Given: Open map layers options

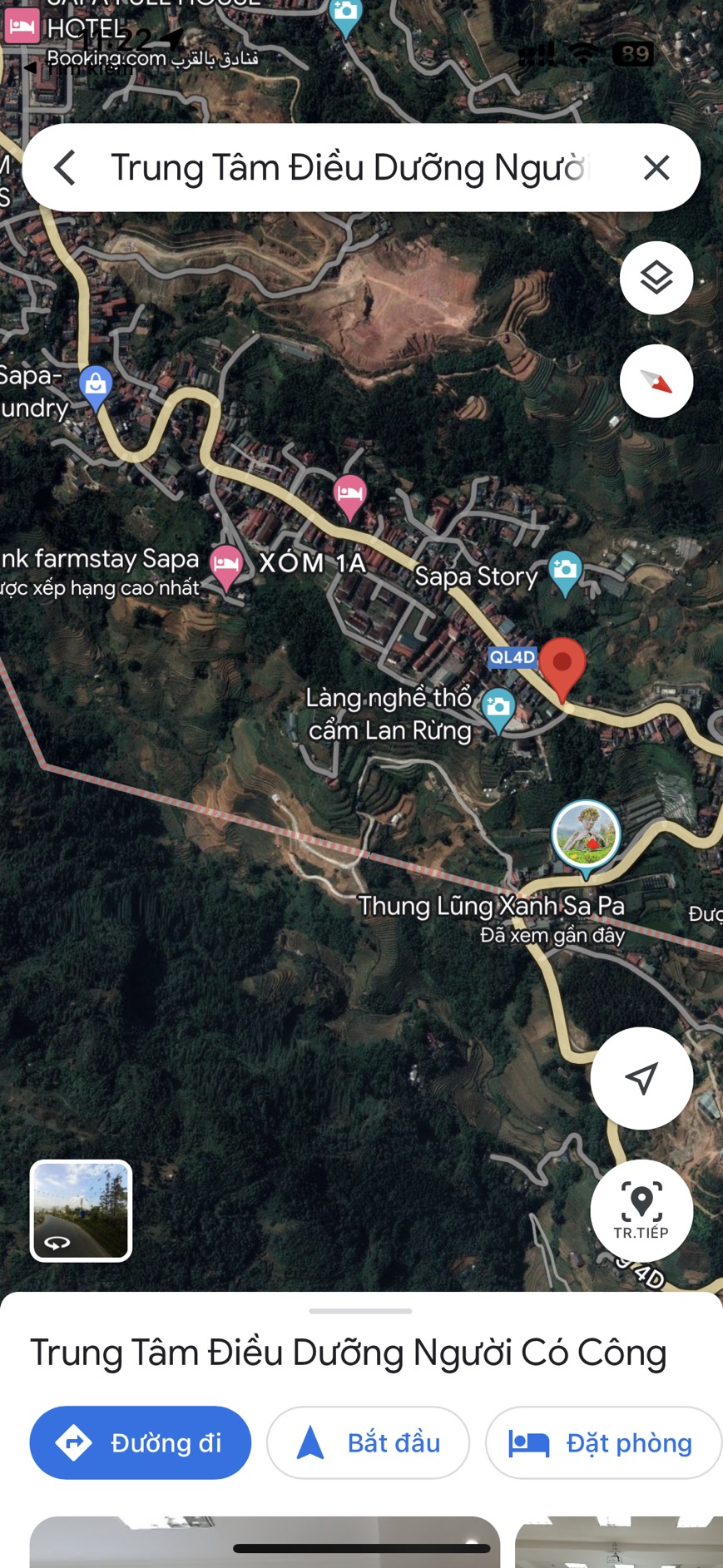Looking at the screenshot, I should coord(656,278).
